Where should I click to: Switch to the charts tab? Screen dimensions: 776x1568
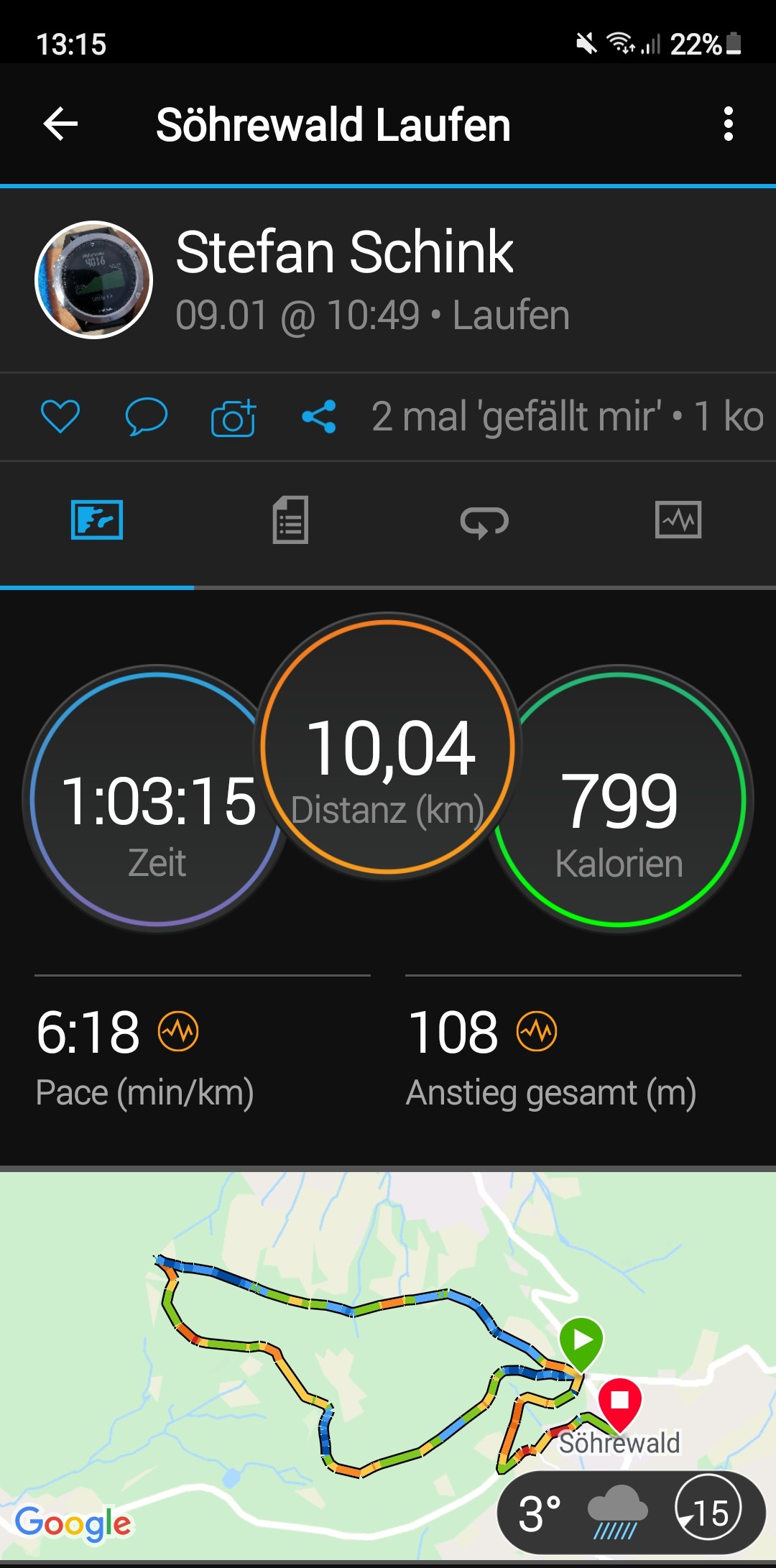pyautogui.click(x=678, y=520)
